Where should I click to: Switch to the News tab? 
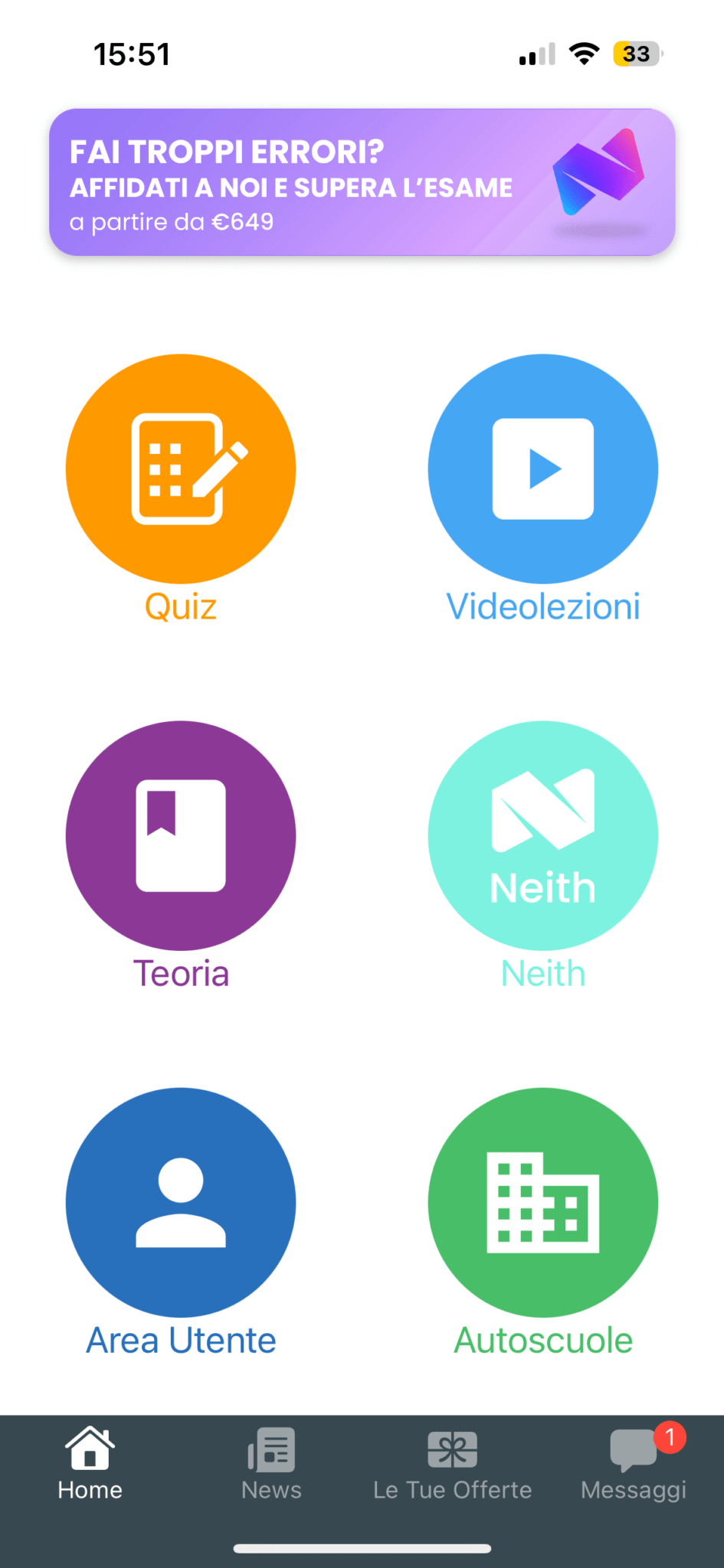[x=271, y=1466]
